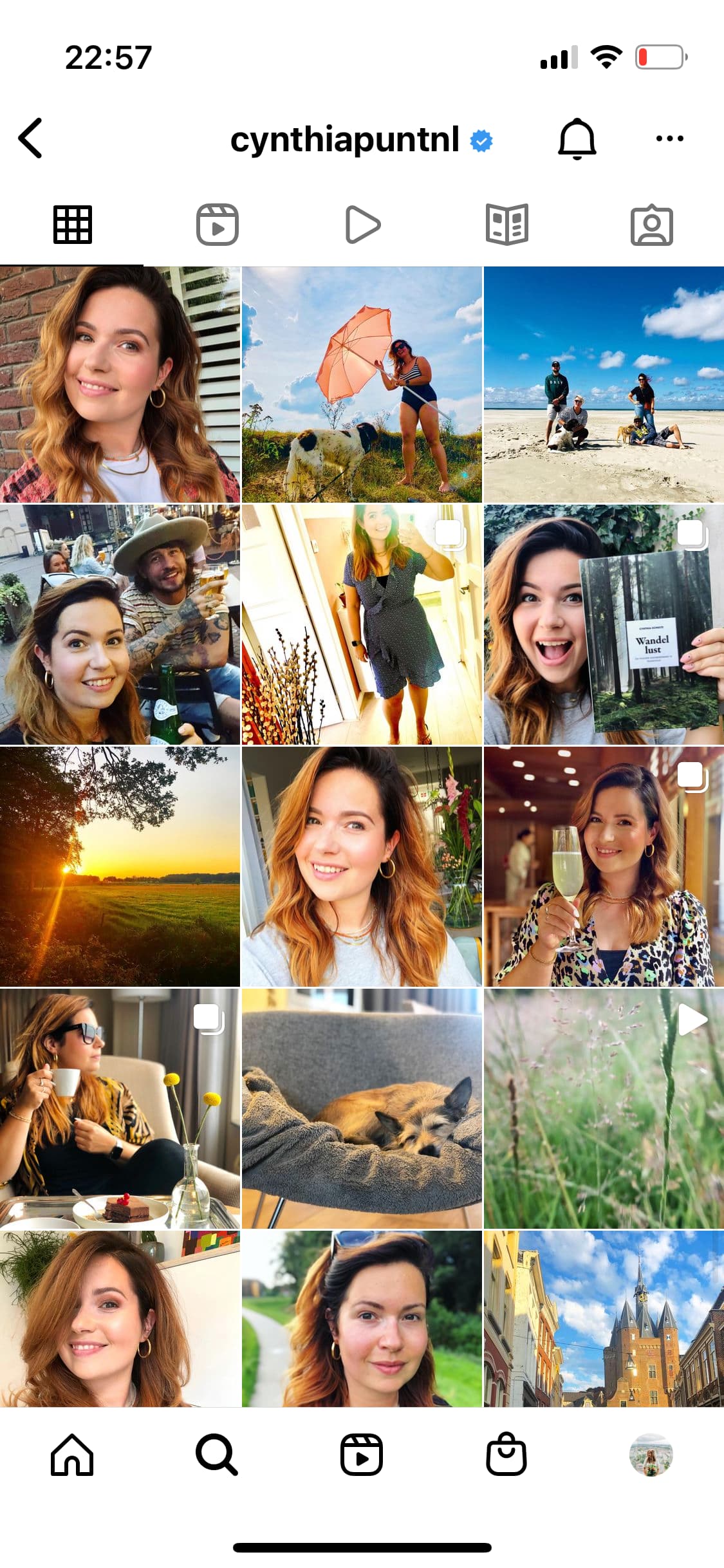Switch to the Guides tab
This screenshot has width=724, height=1568.
(507, 225)
